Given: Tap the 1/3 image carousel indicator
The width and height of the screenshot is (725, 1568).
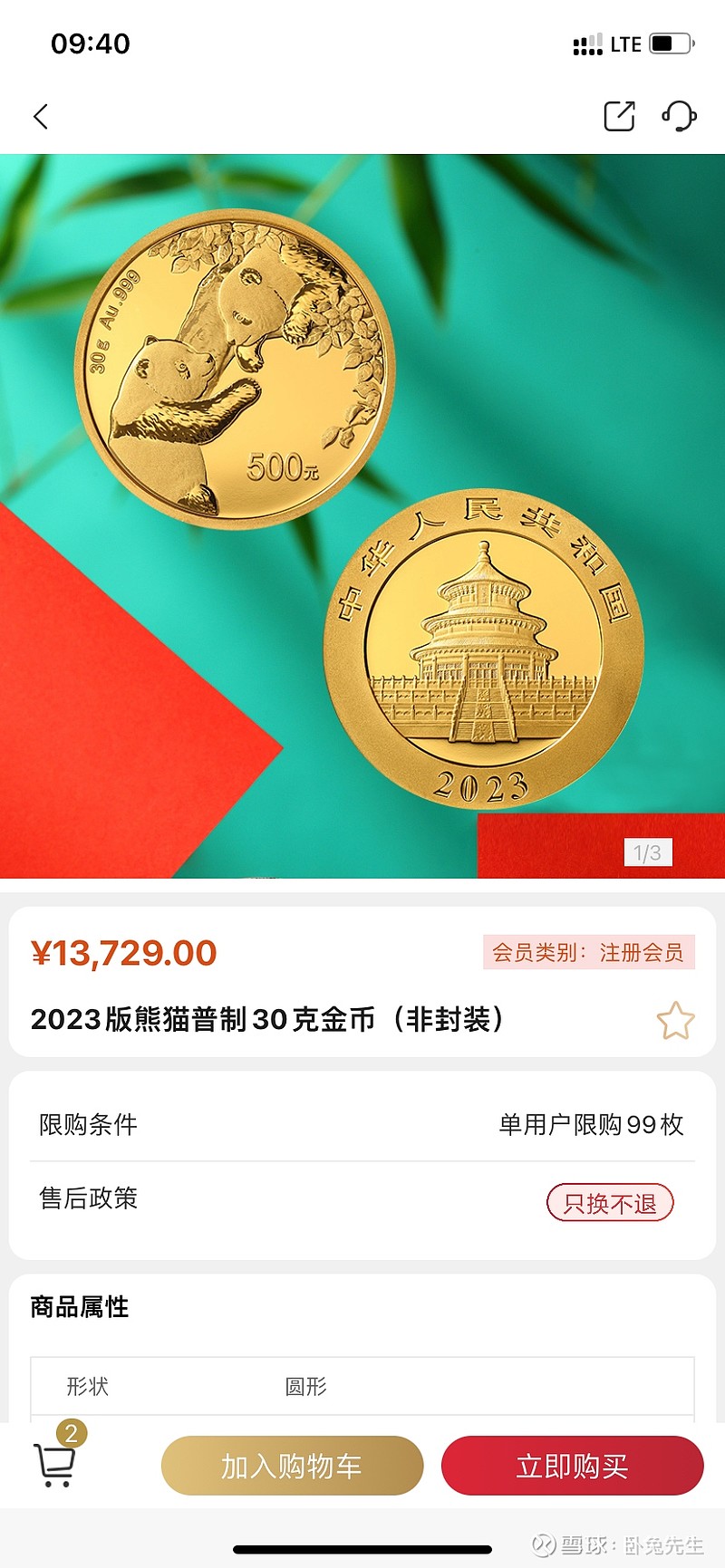Looking at the screenshot, I should 647,852.
